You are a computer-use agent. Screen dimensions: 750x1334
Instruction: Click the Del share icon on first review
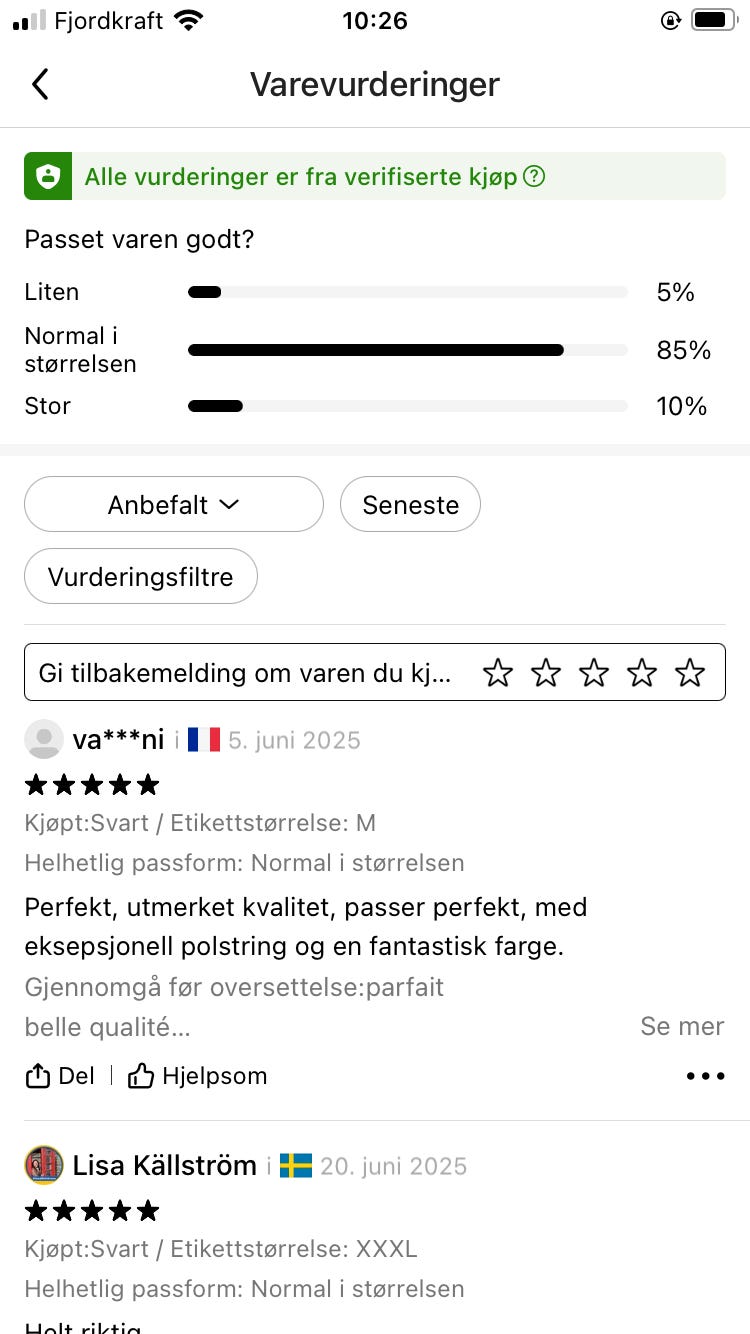coord(37,1075)
